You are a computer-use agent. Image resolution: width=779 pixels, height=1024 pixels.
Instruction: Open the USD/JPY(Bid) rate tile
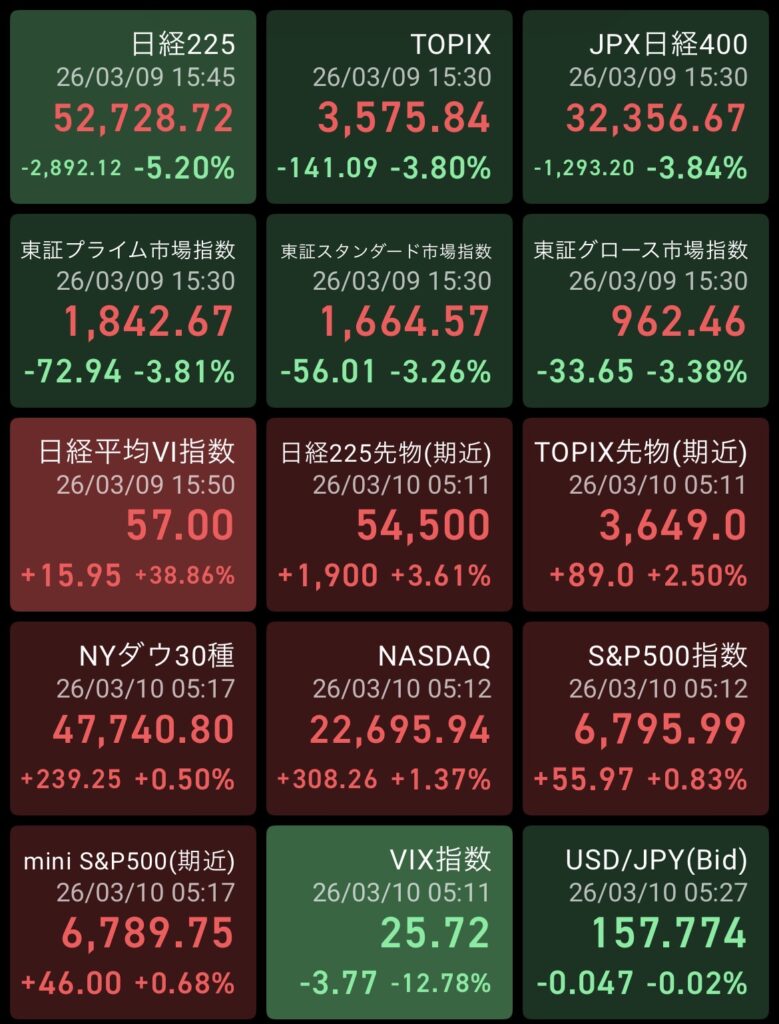pyautogui.click(x=646, y=921)
